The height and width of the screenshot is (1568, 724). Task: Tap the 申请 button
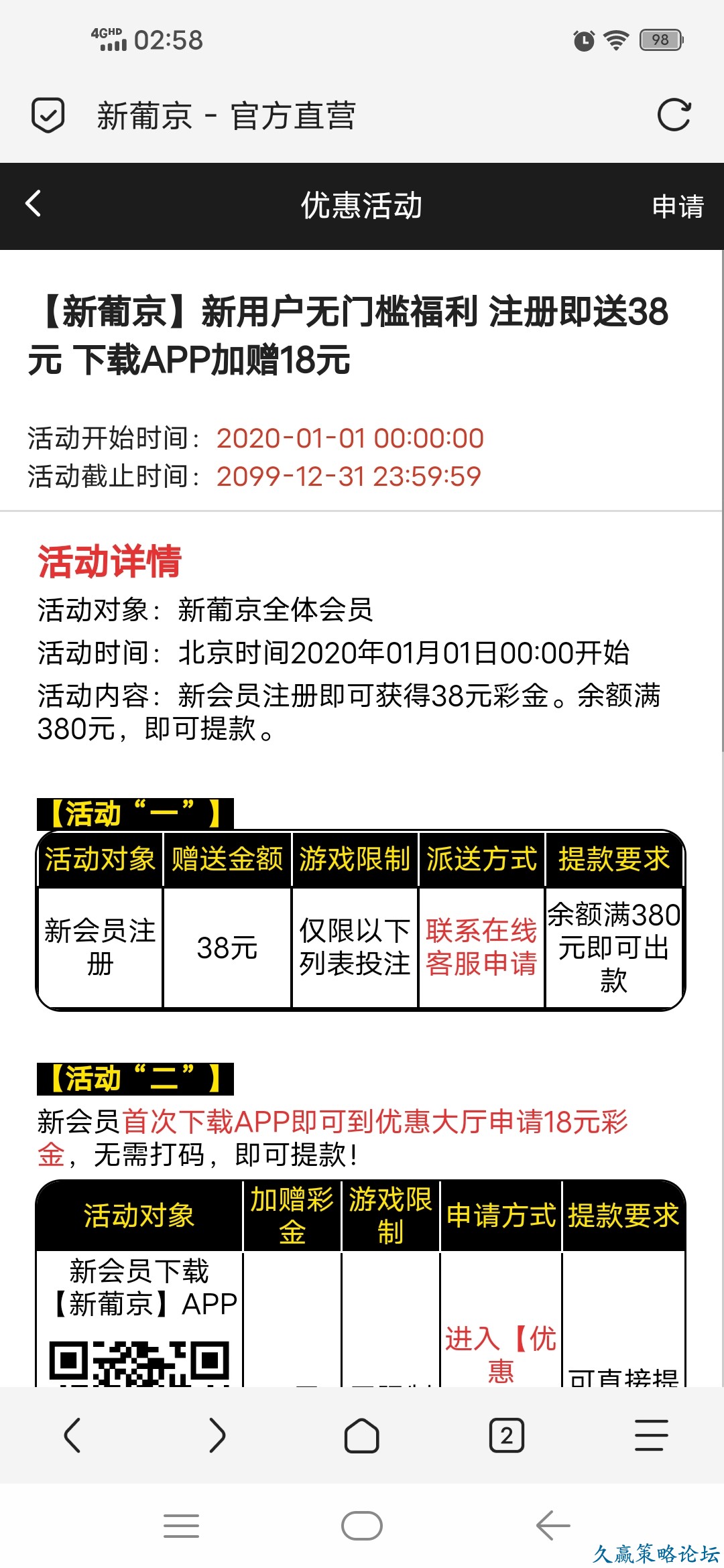tap(677, 206)
